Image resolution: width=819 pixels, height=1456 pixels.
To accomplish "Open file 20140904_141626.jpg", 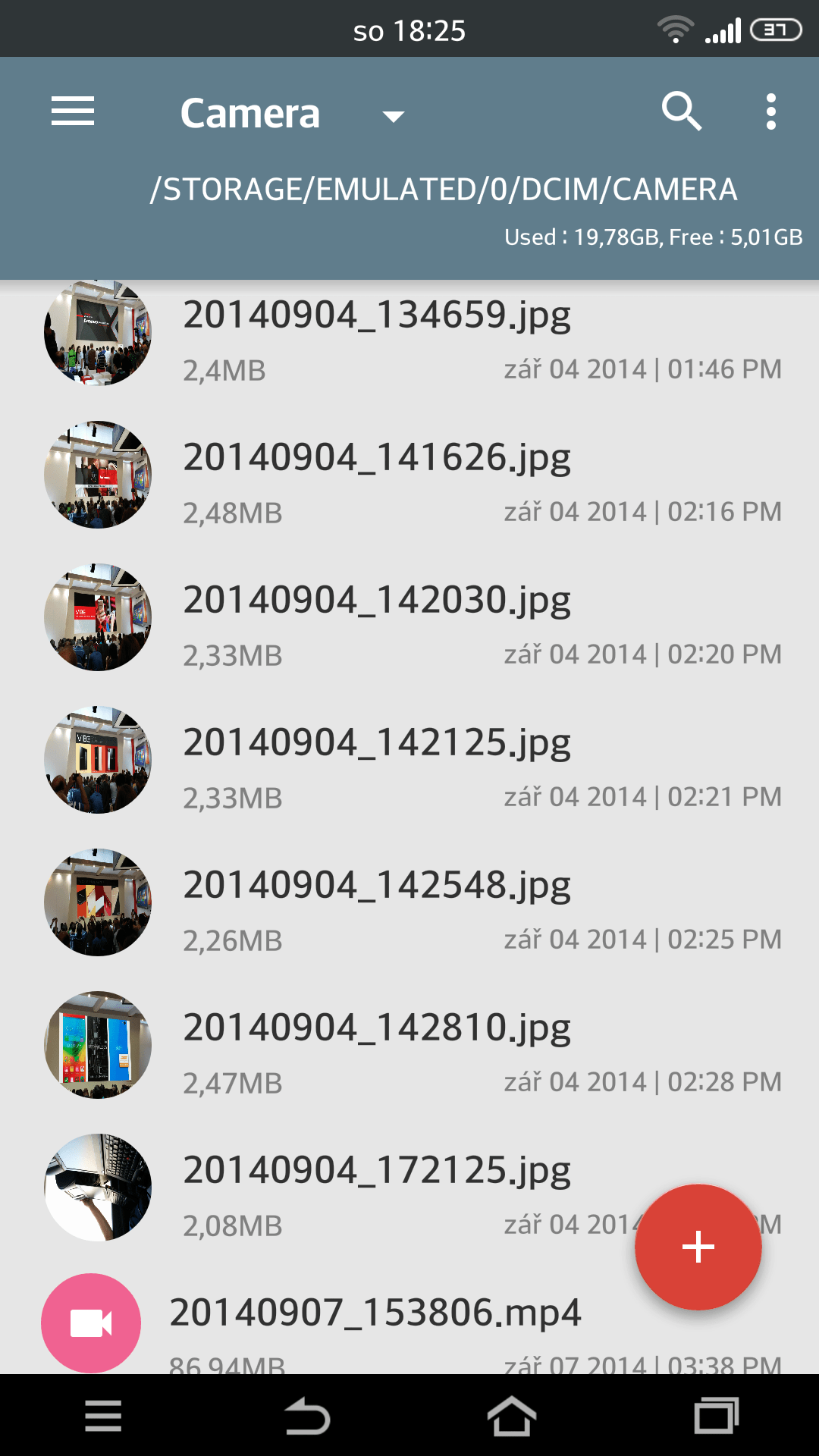I will point(409,475).
